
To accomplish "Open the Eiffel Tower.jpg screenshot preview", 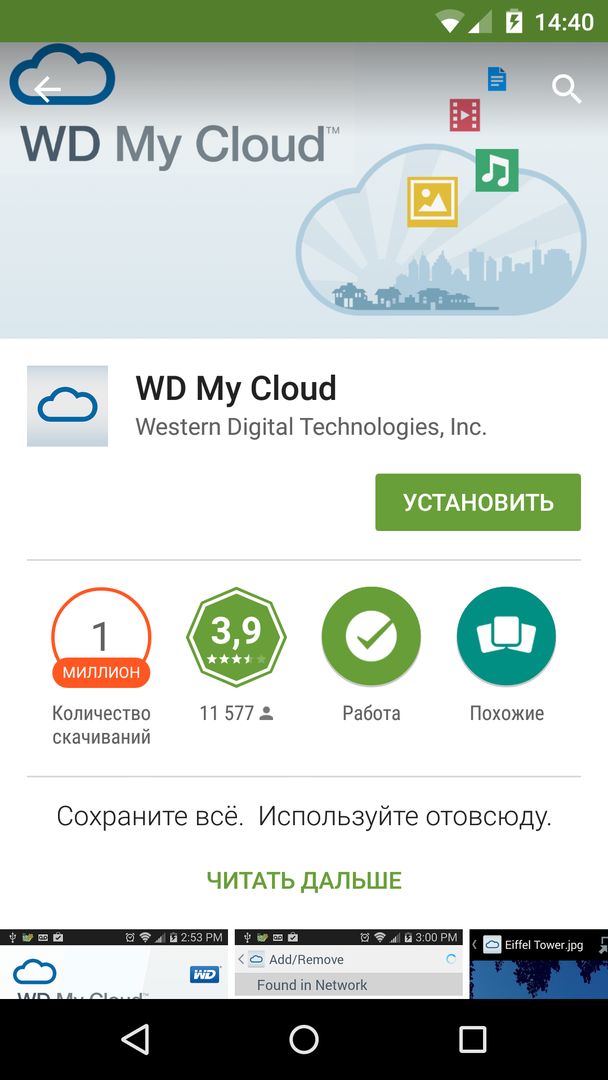I will 538,965.
